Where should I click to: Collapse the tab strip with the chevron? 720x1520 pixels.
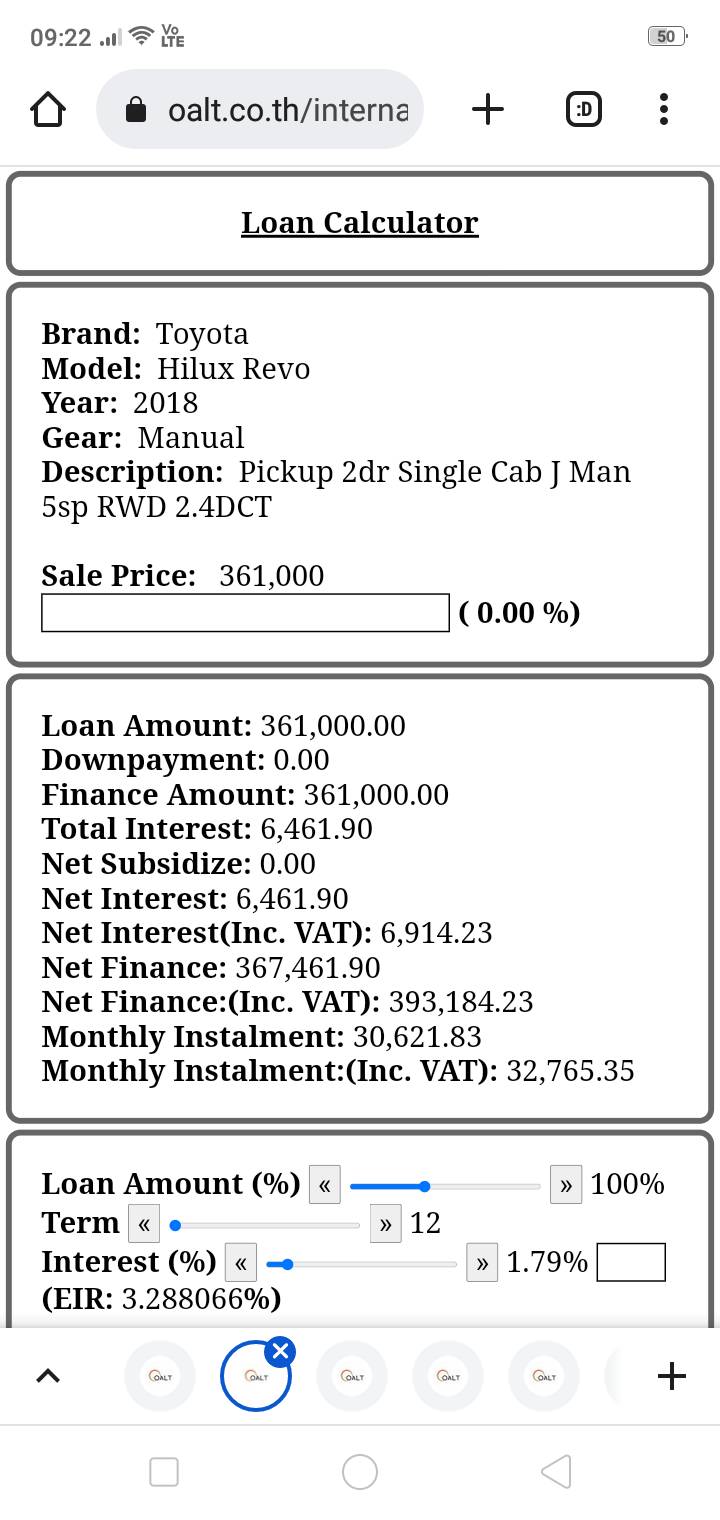(x=47, y=1376)
